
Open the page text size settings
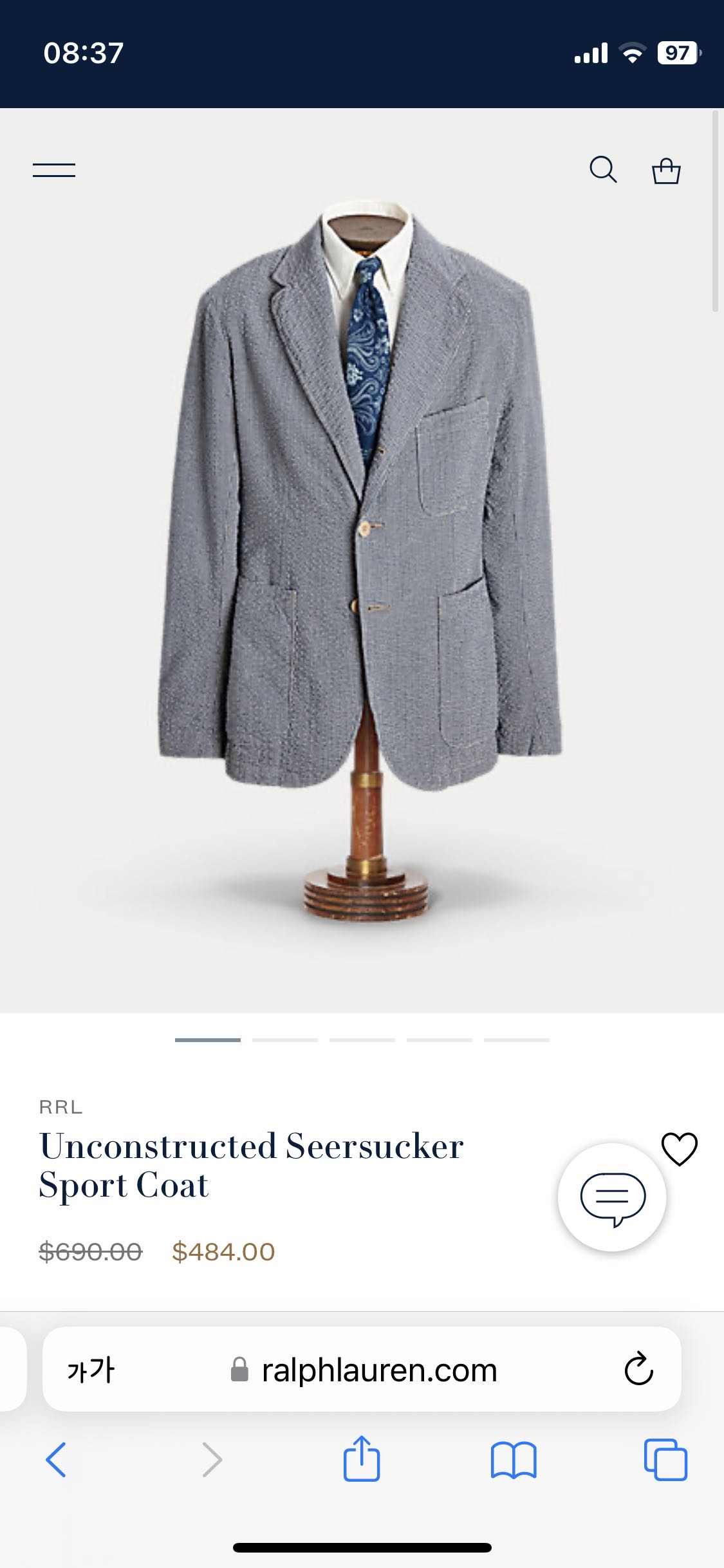pos(91,1370)
